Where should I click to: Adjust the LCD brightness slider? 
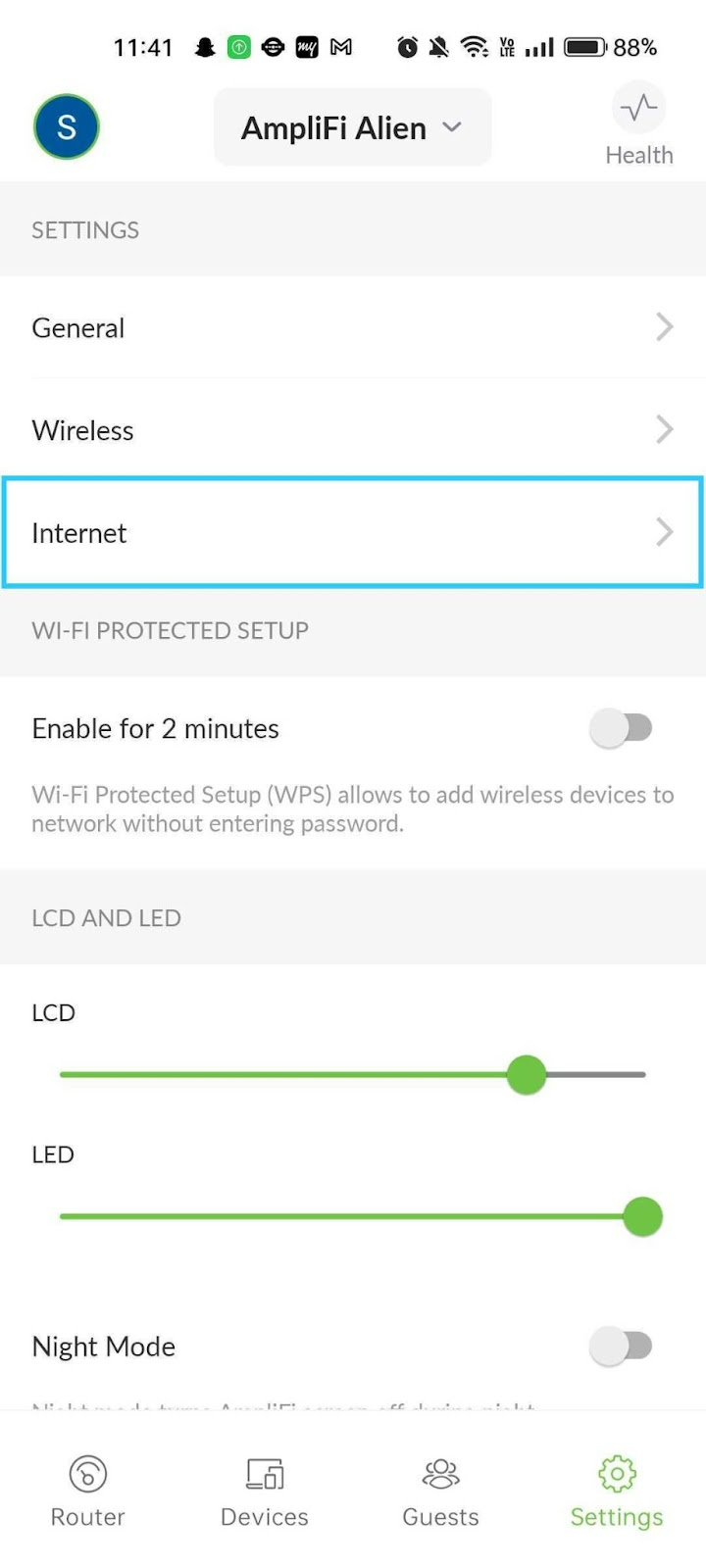coord(526,1074)
